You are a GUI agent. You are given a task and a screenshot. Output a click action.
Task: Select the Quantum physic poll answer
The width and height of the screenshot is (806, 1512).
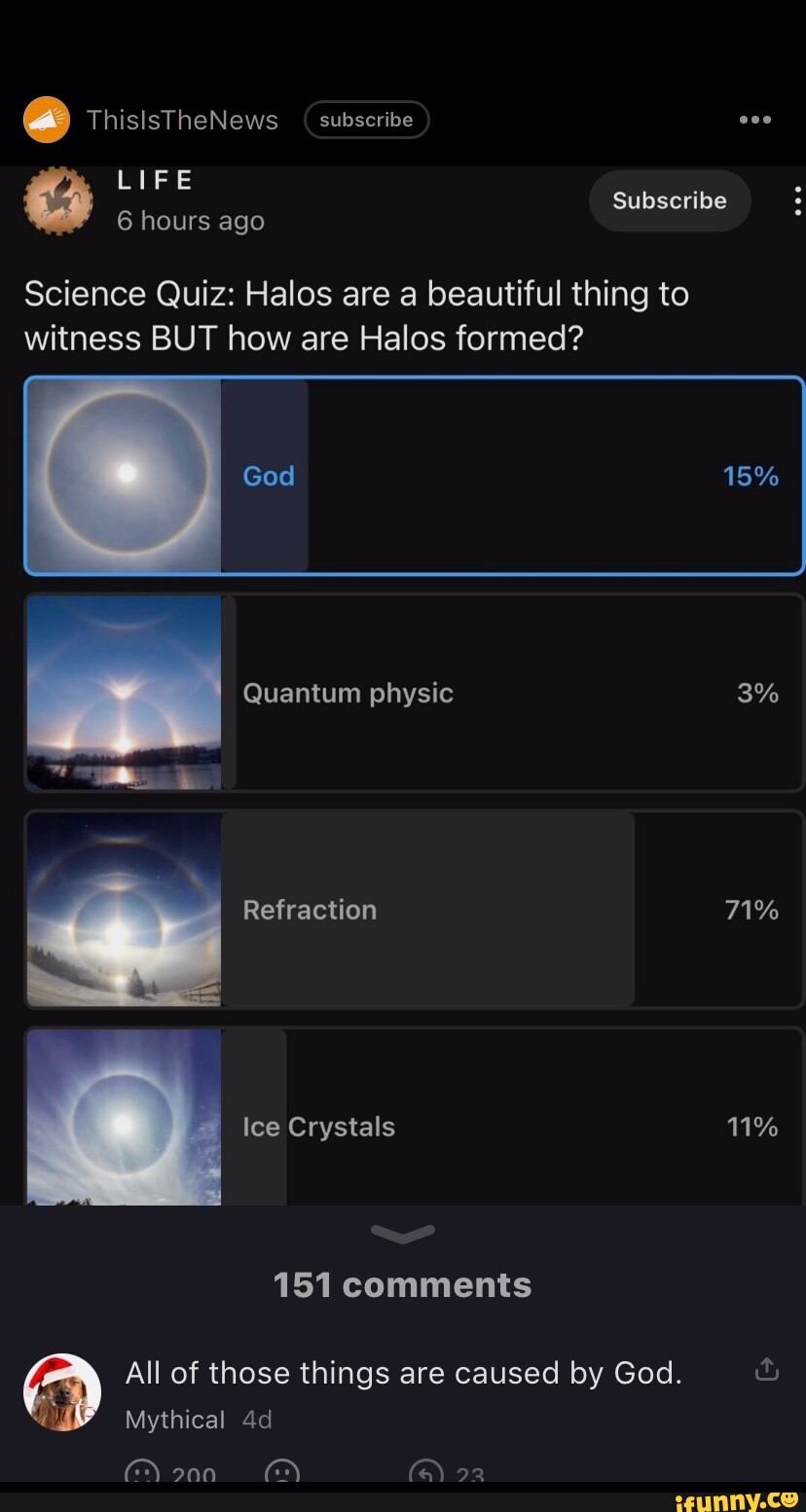point(413,693)
